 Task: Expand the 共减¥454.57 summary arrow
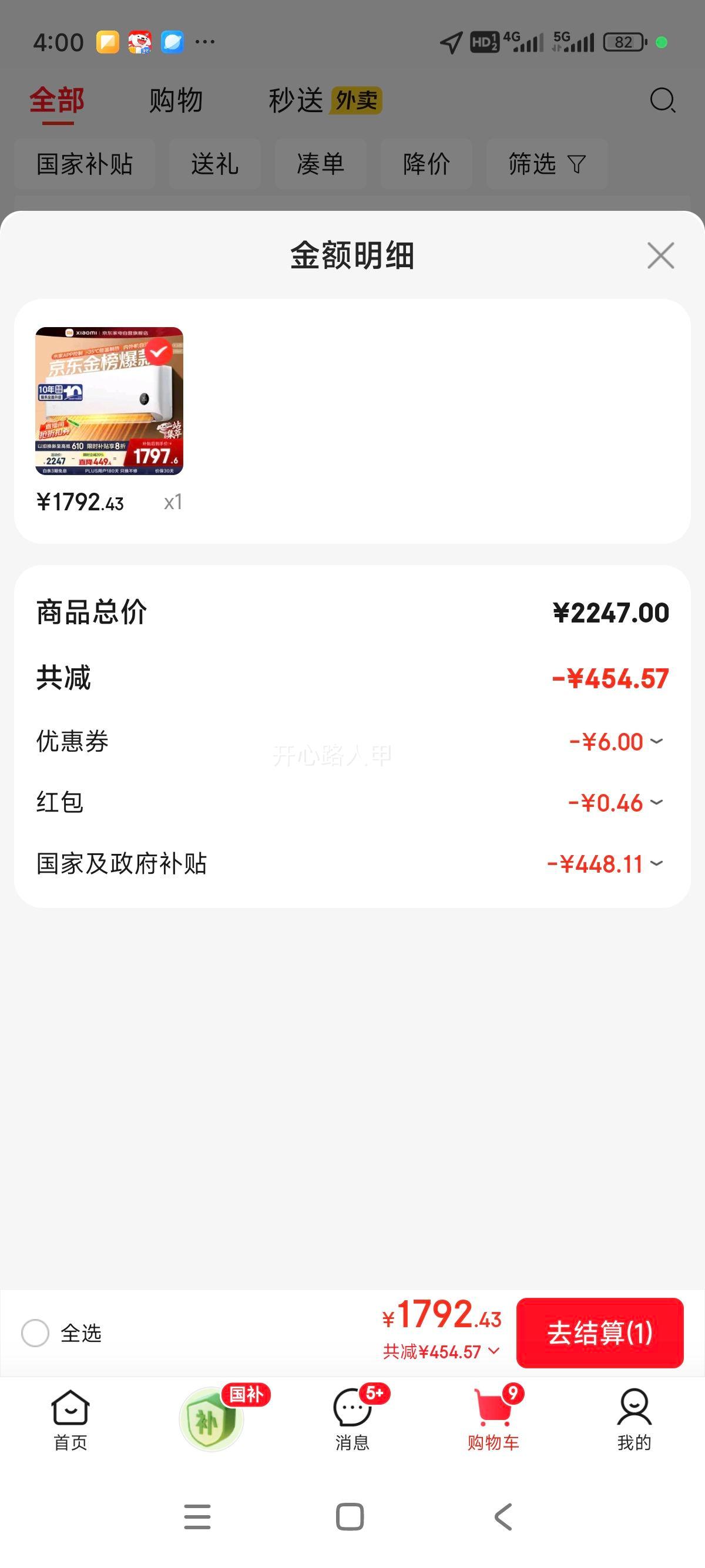[x=493, y=1354]
